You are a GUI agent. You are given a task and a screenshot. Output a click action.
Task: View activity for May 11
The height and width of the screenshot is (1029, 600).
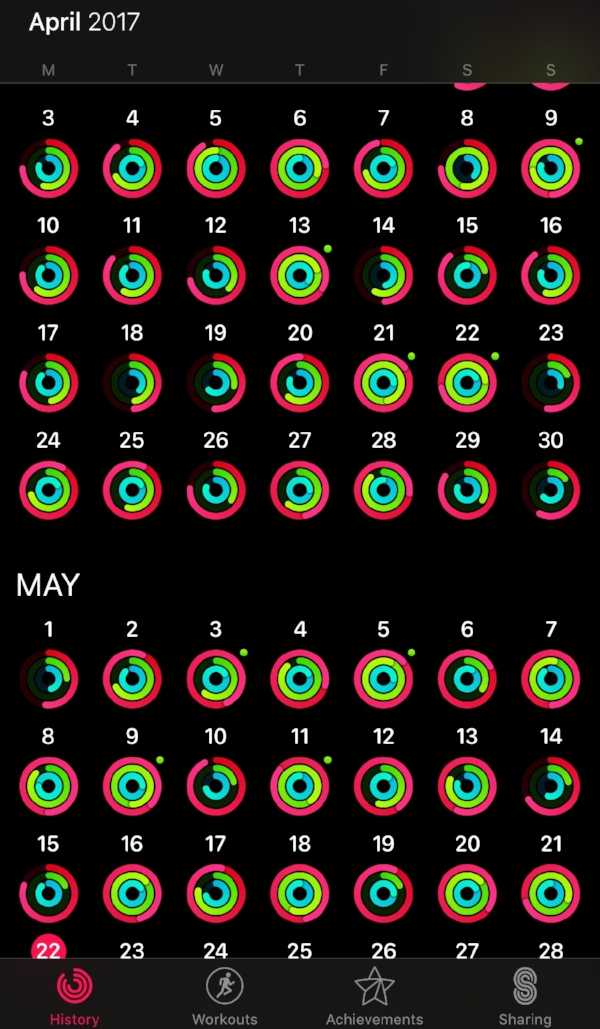point(300,786)
